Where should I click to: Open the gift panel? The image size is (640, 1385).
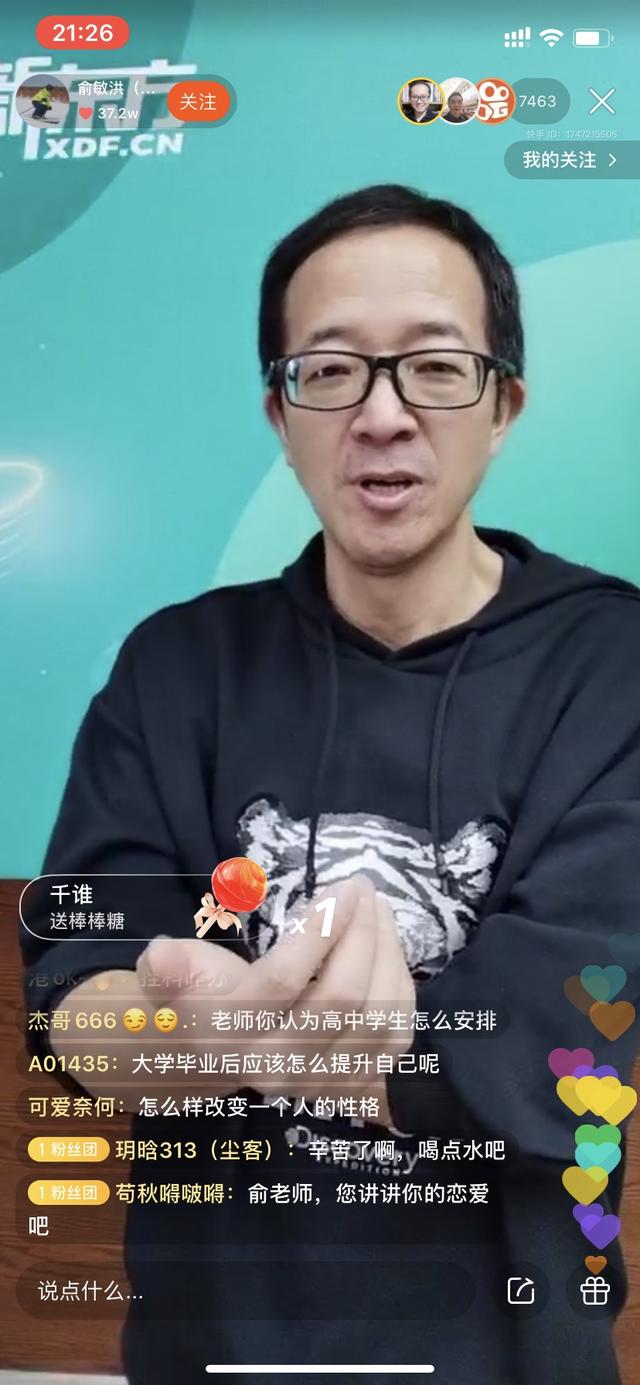pos(595,1291)
